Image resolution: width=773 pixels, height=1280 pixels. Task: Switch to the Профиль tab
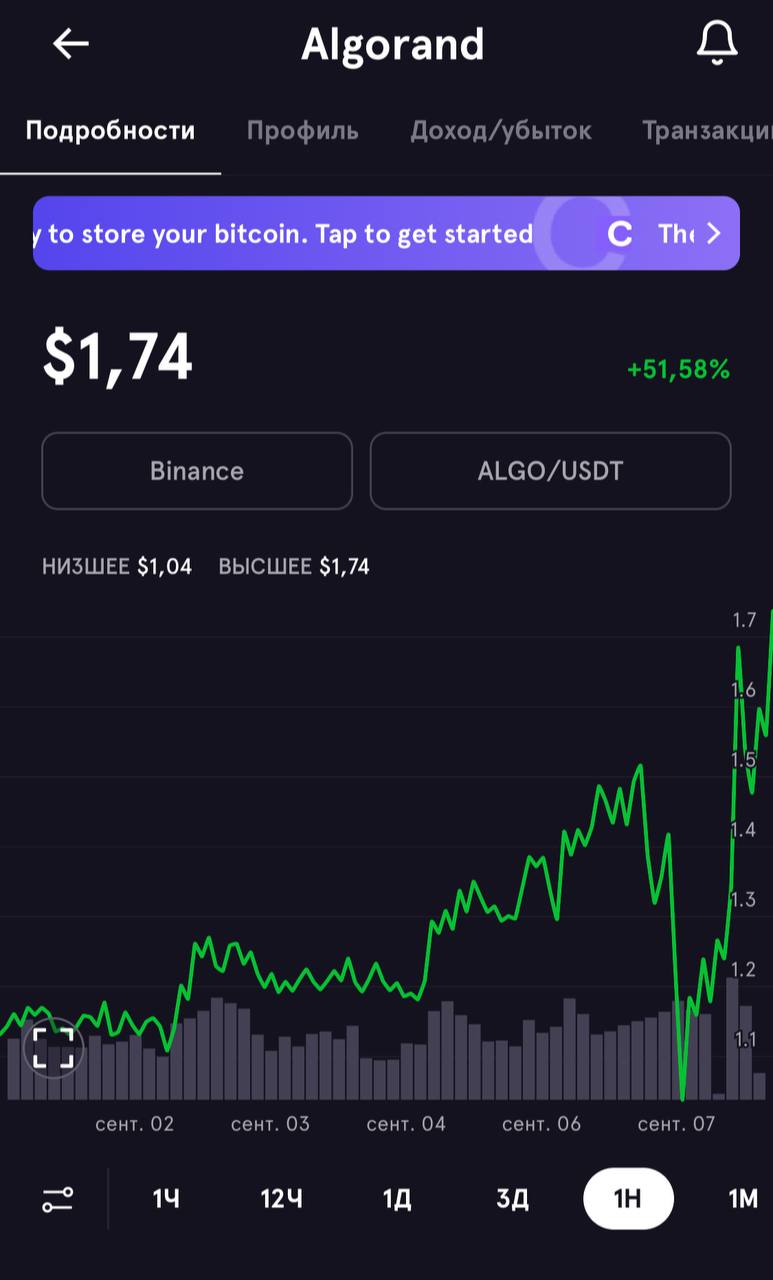point(303,131)
